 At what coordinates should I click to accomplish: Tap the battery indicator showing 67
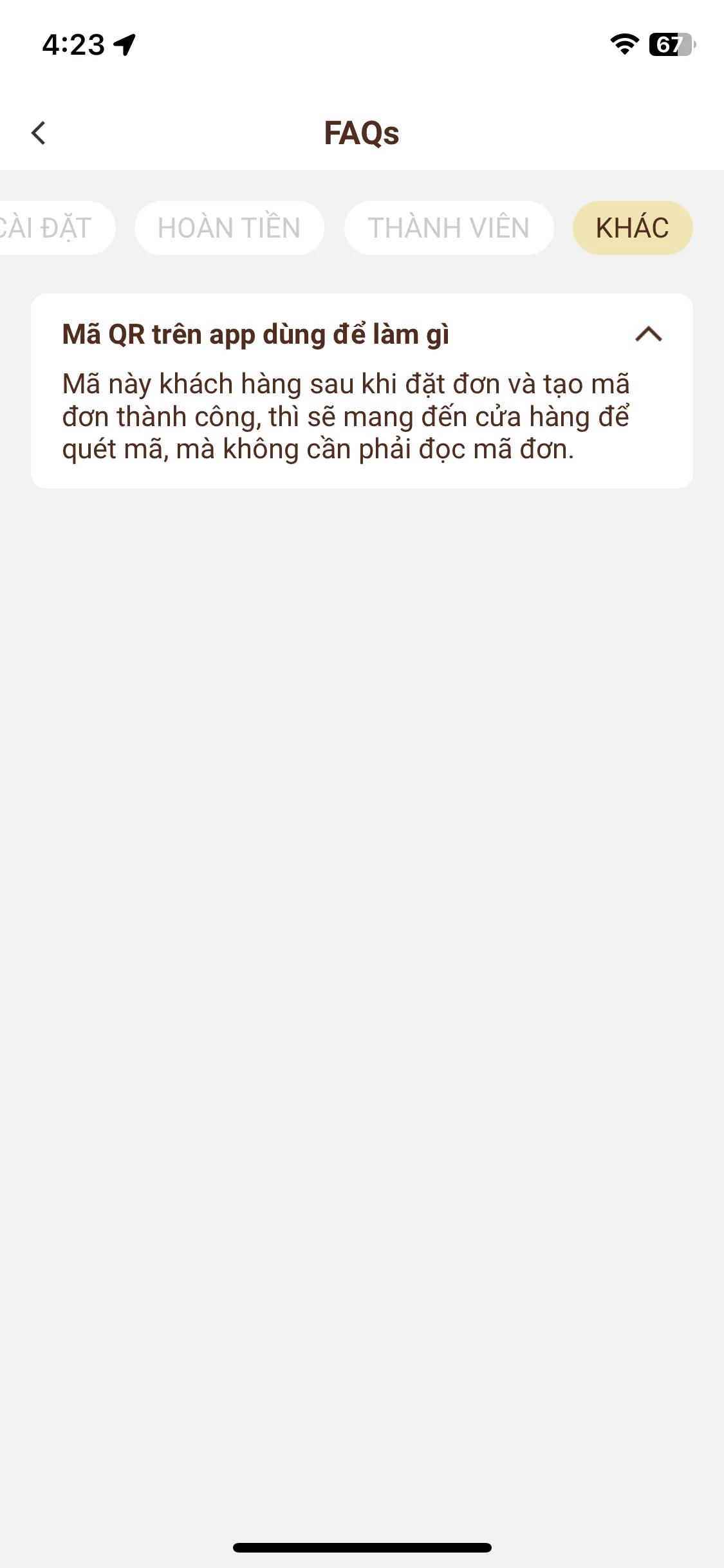point(670,44)
